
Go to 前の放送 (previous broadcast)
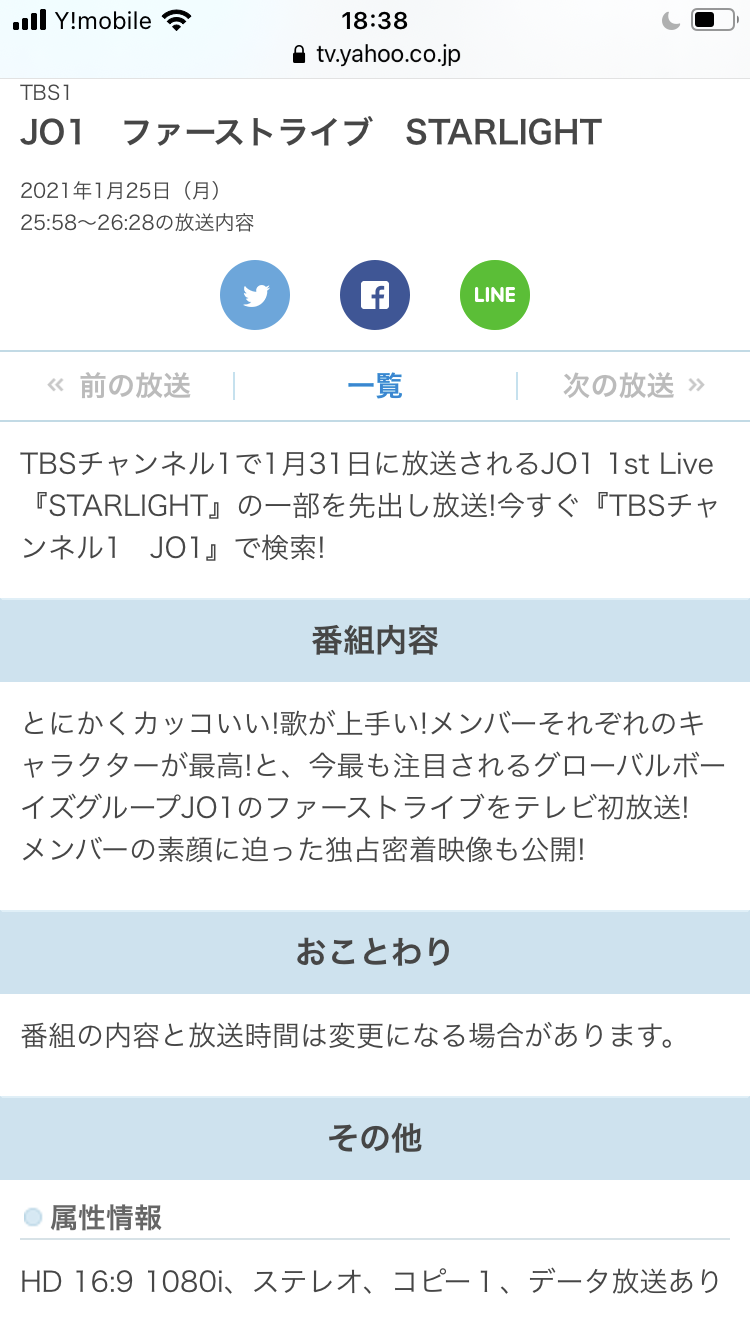point(118,386)
